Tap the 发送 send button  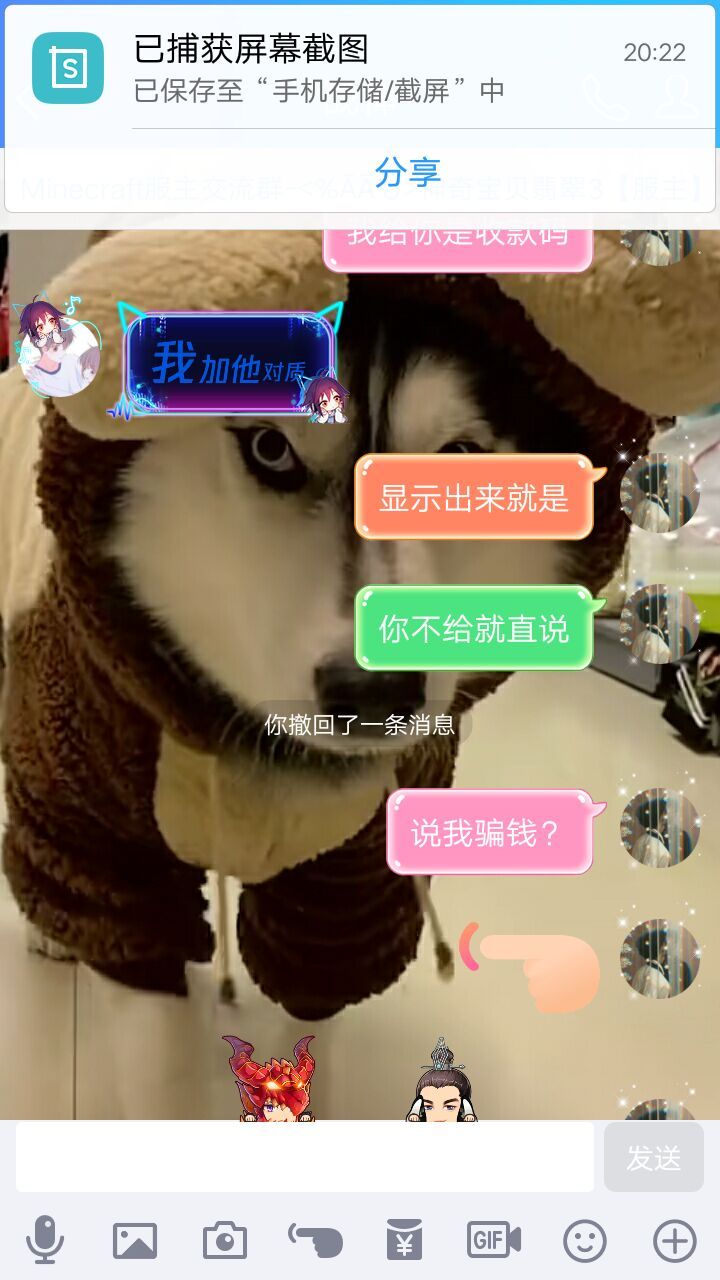653,1157
